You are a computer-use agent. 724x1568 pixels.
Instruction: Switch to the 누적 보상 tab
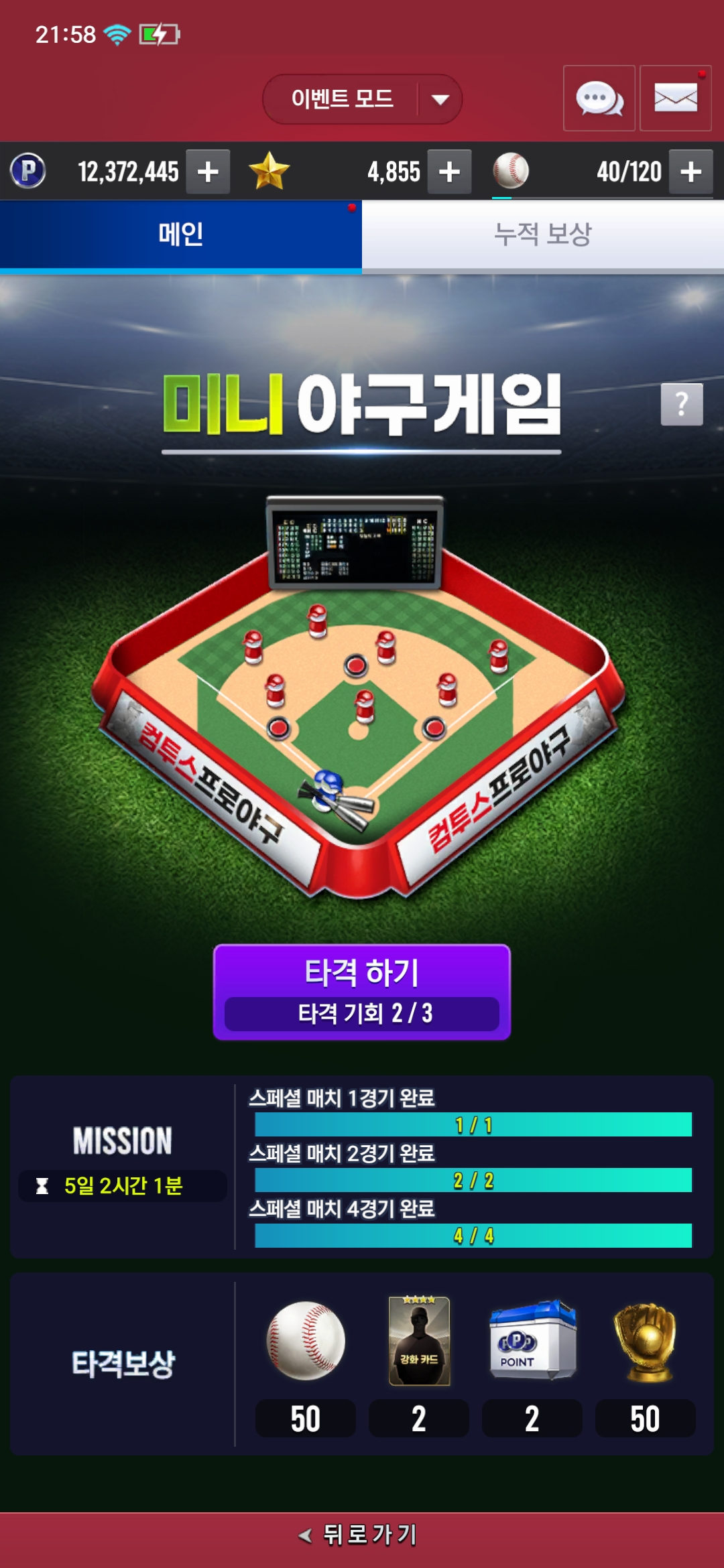[x=543, y=235]
